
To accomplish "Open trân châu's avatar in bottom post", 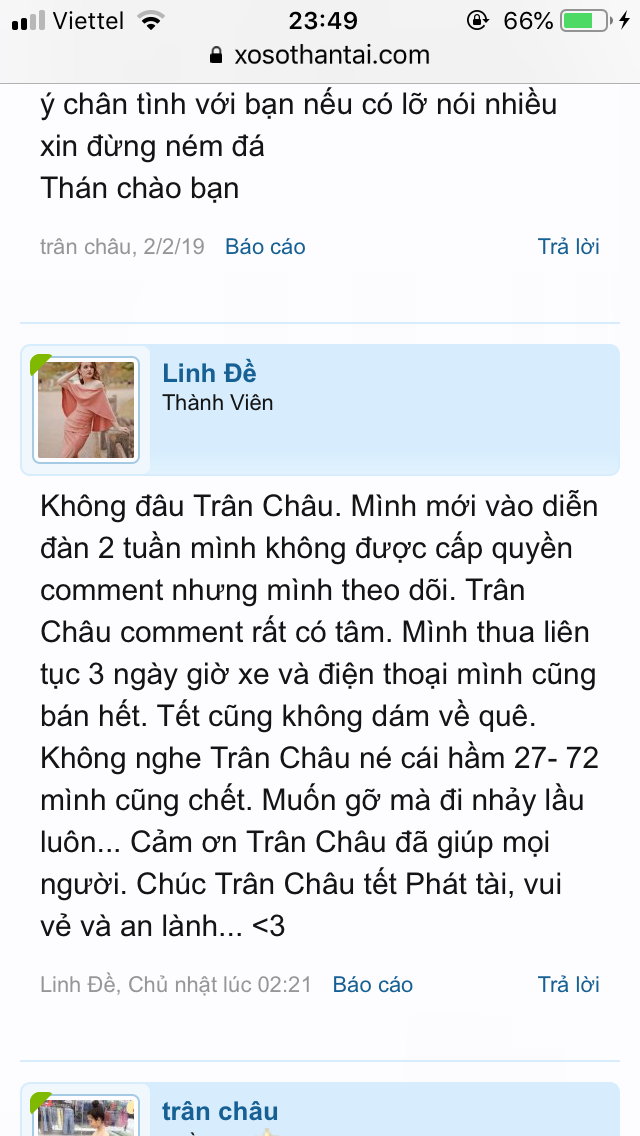I will tap(86, 1116).
